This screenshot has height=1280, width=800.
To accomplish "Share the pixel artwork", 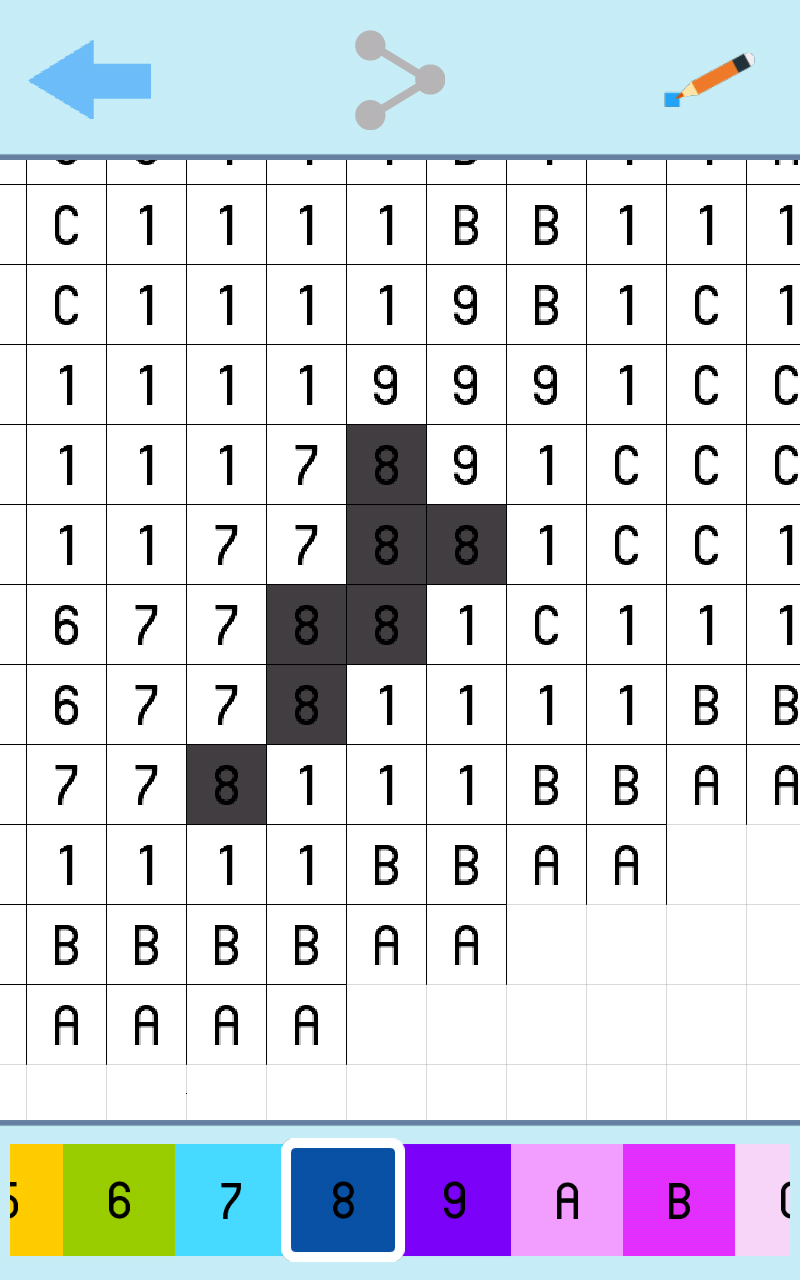I will click(399, 80).
